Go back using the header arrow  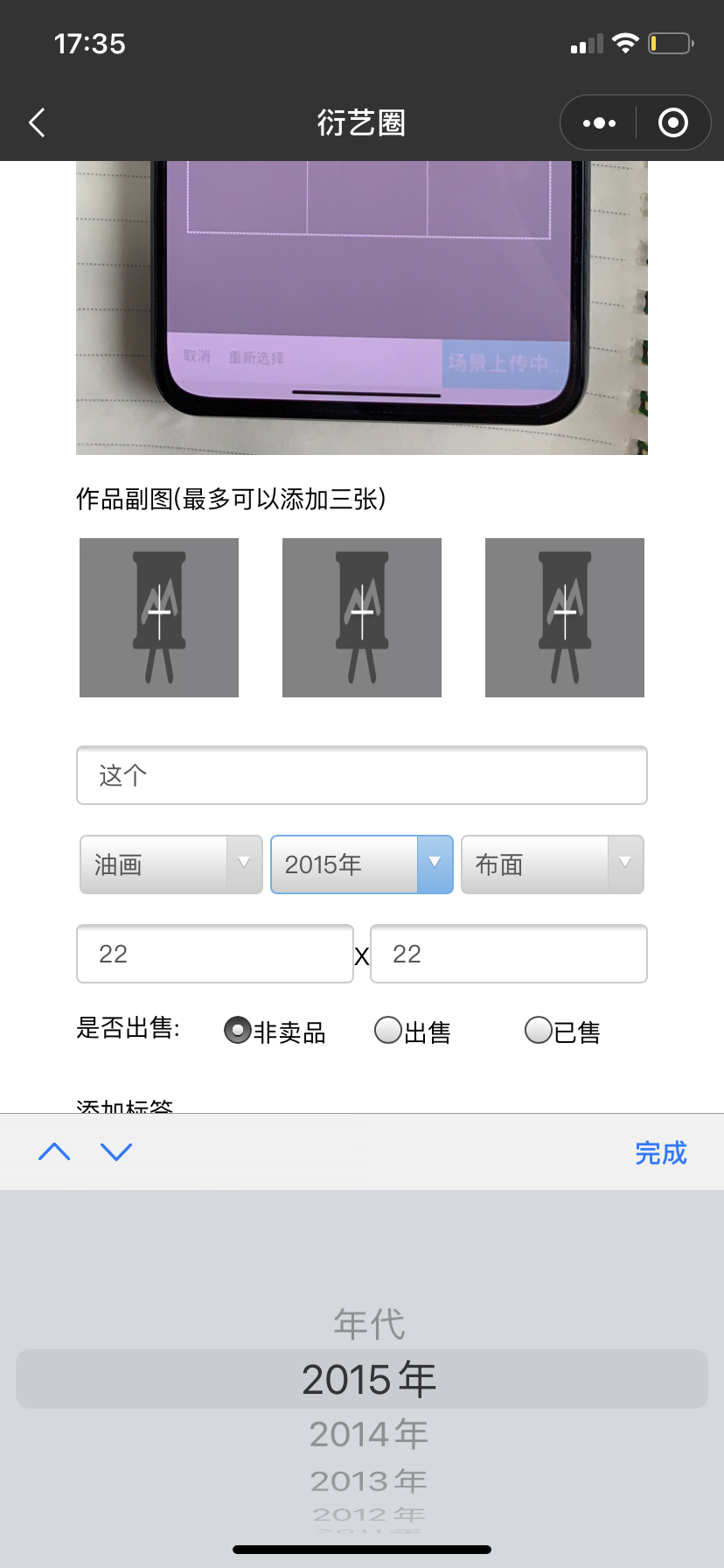[37, 123]
